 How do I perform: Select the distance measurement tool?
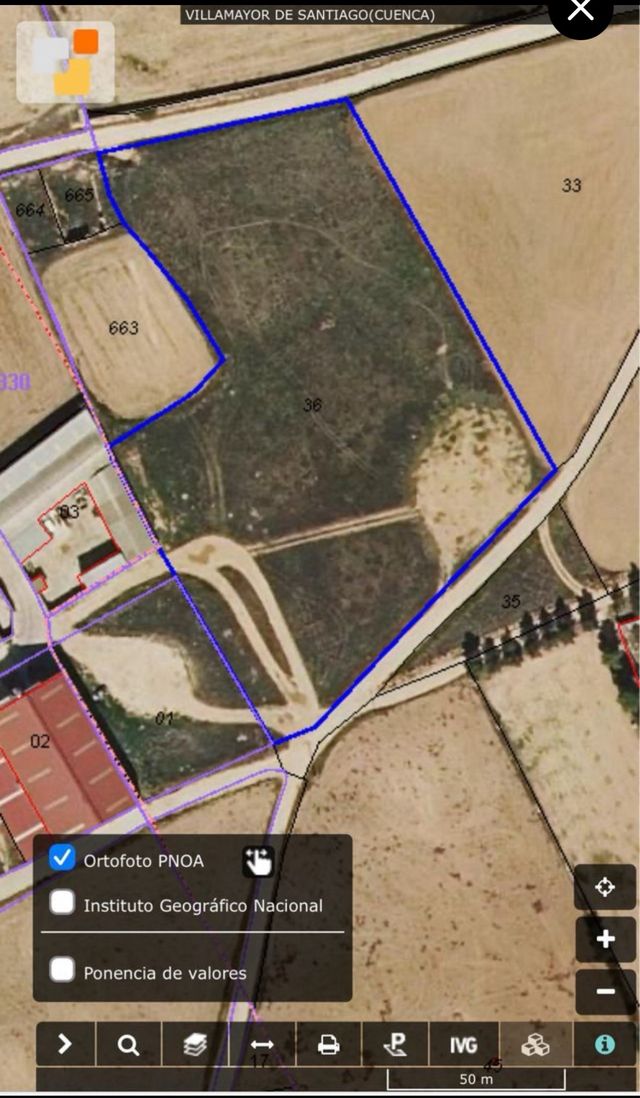[x=262, y=1044]
